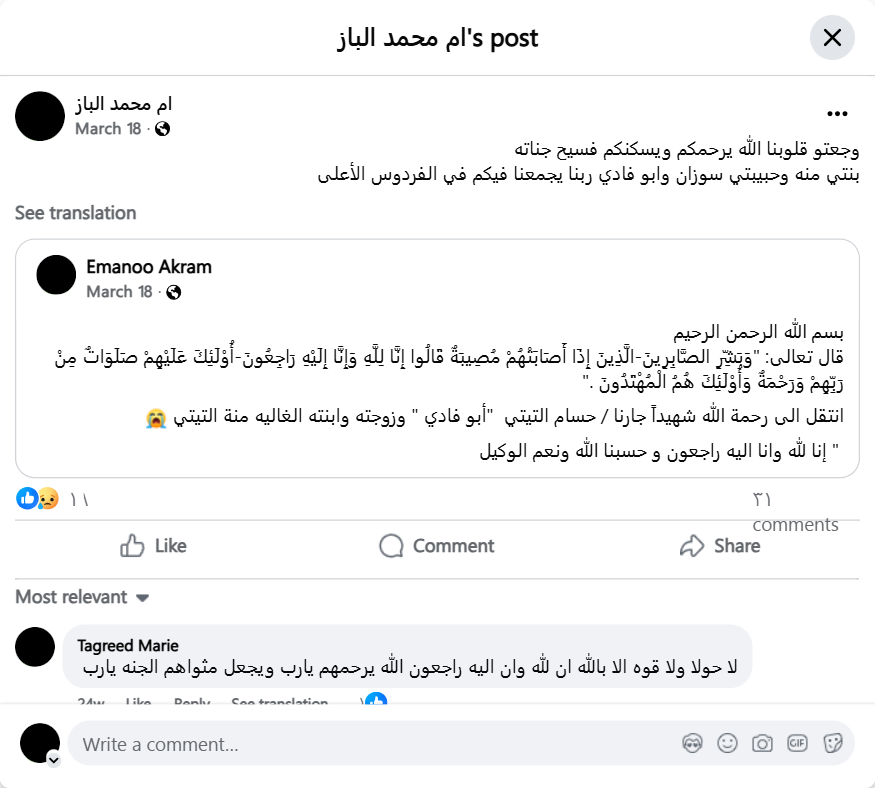Add a GIF to the comment
The height and width of the screenshot is (788, 875).
click(x=797, y=743)
